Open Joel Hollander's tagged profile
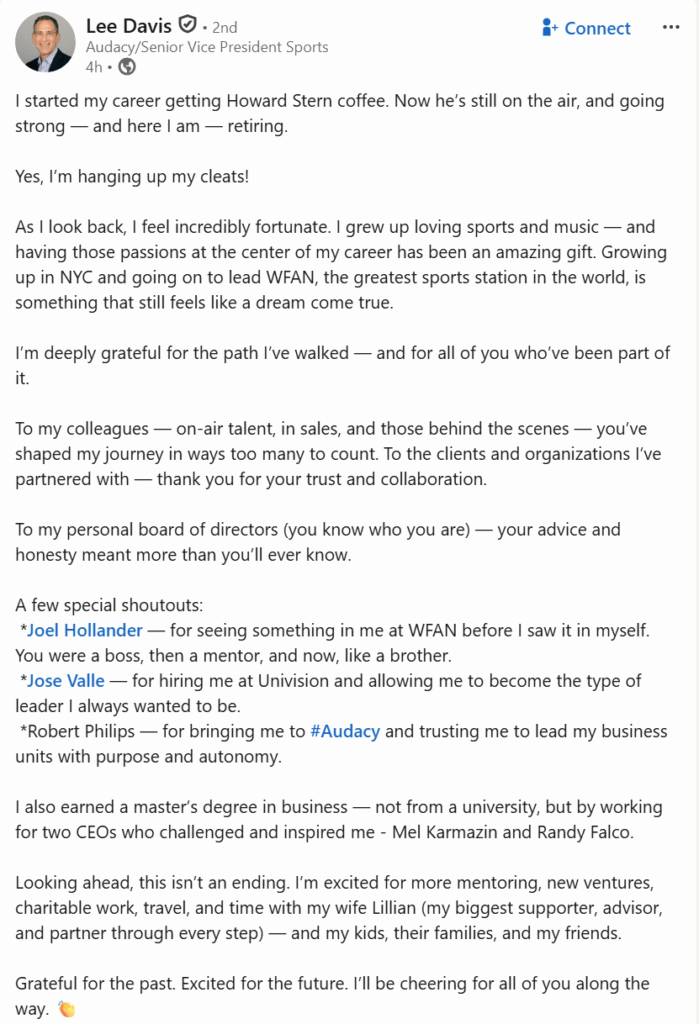Image resolution: width=699 pixels, height=1024 pixels. coord(85,630)
